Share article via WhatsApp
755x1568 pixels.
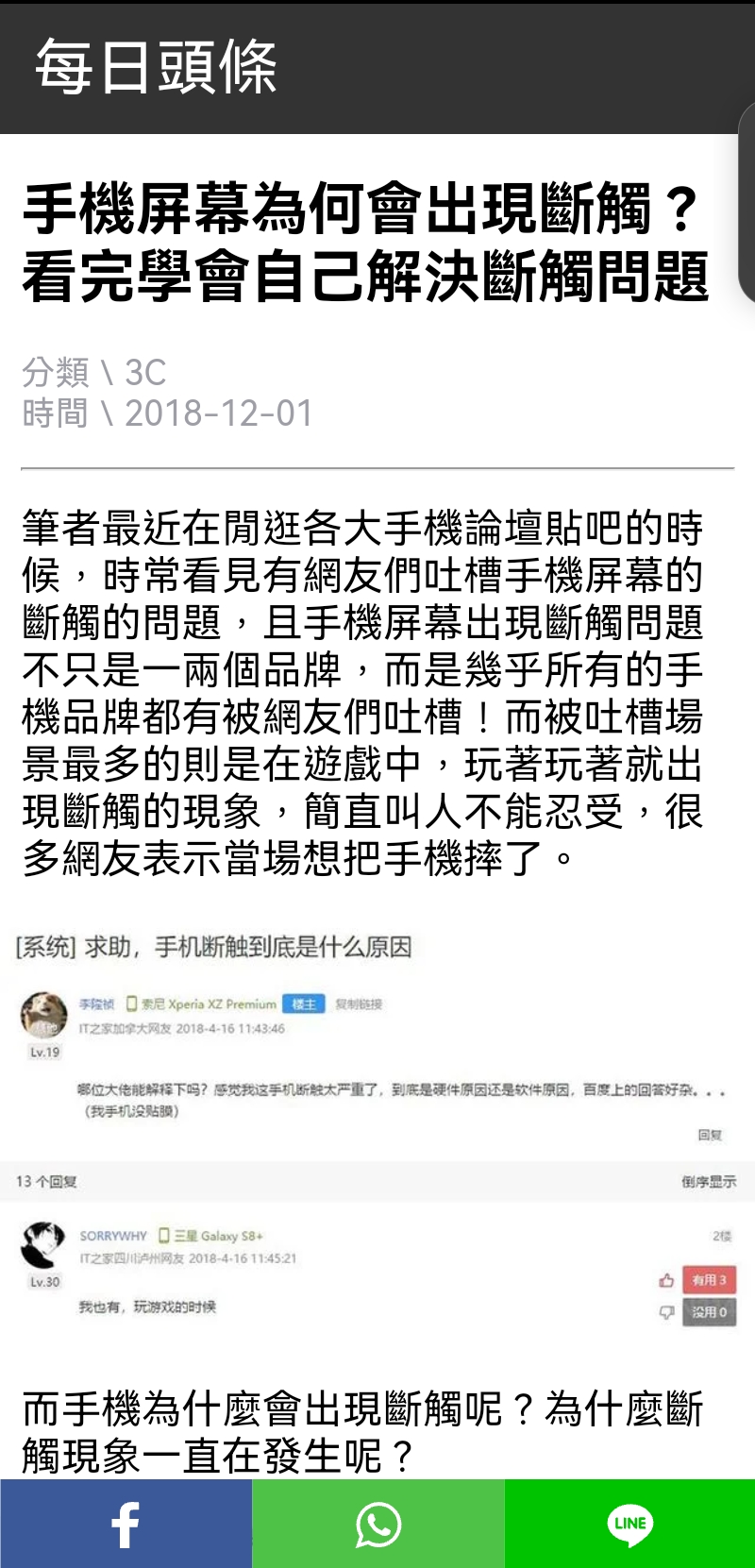377,1524
